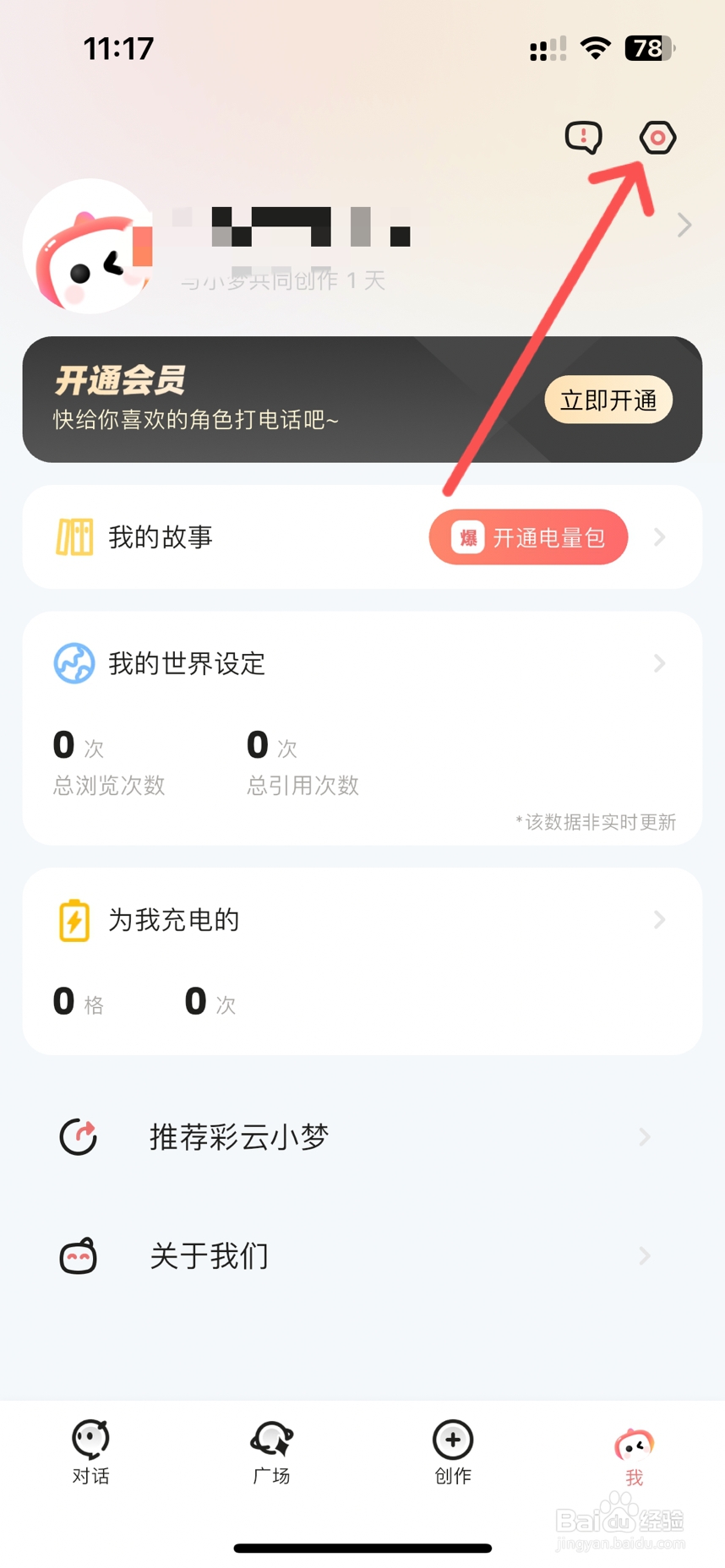Tap the 为我充电的 battery icon
Image resolution: width=725 pixels, height=1568 pixels.
[74, 920]
